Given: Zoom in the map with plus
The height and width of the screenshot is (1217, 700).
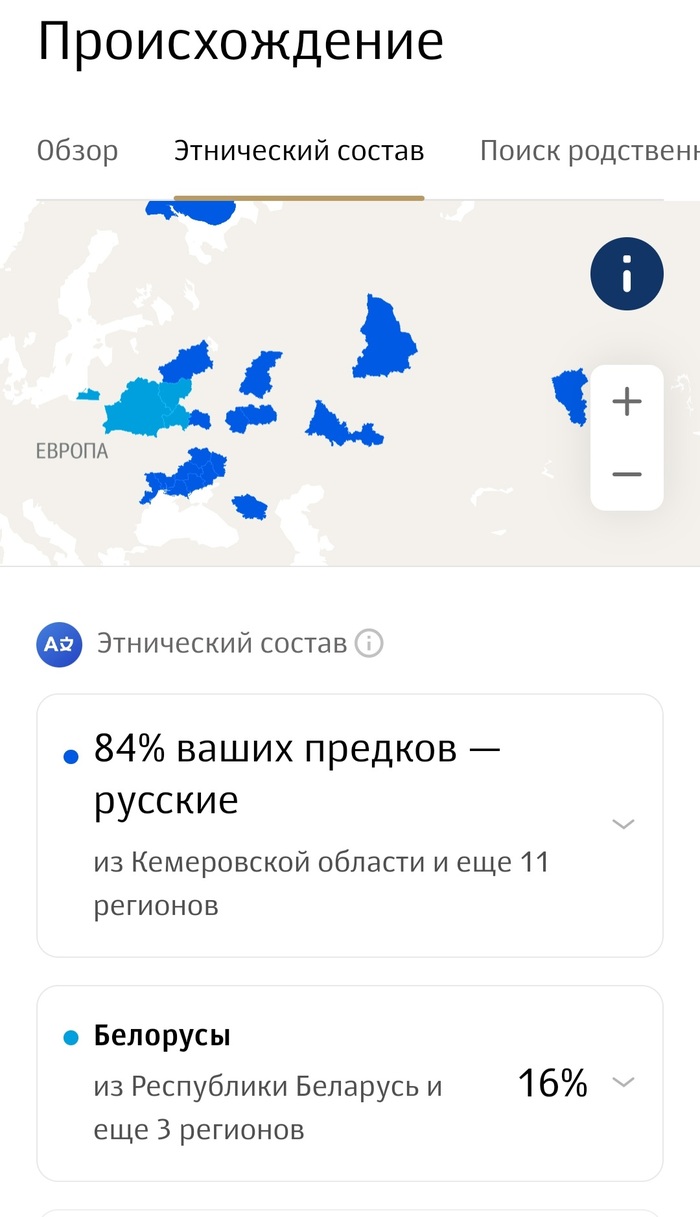Looking at the screenshot, I should point(627,402).
